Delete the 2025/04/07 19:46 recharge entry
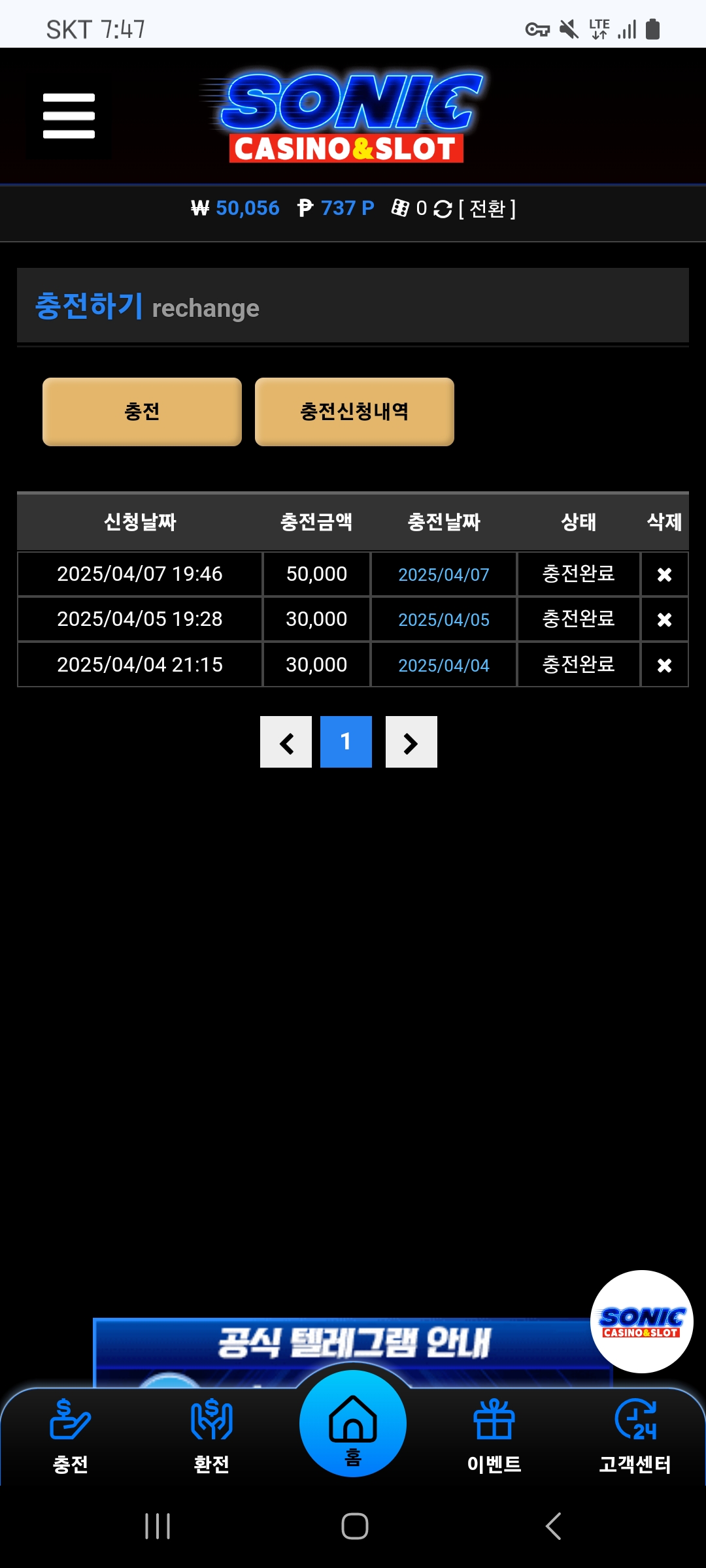This screenshot has width=706, height=1568. (664, 574)
